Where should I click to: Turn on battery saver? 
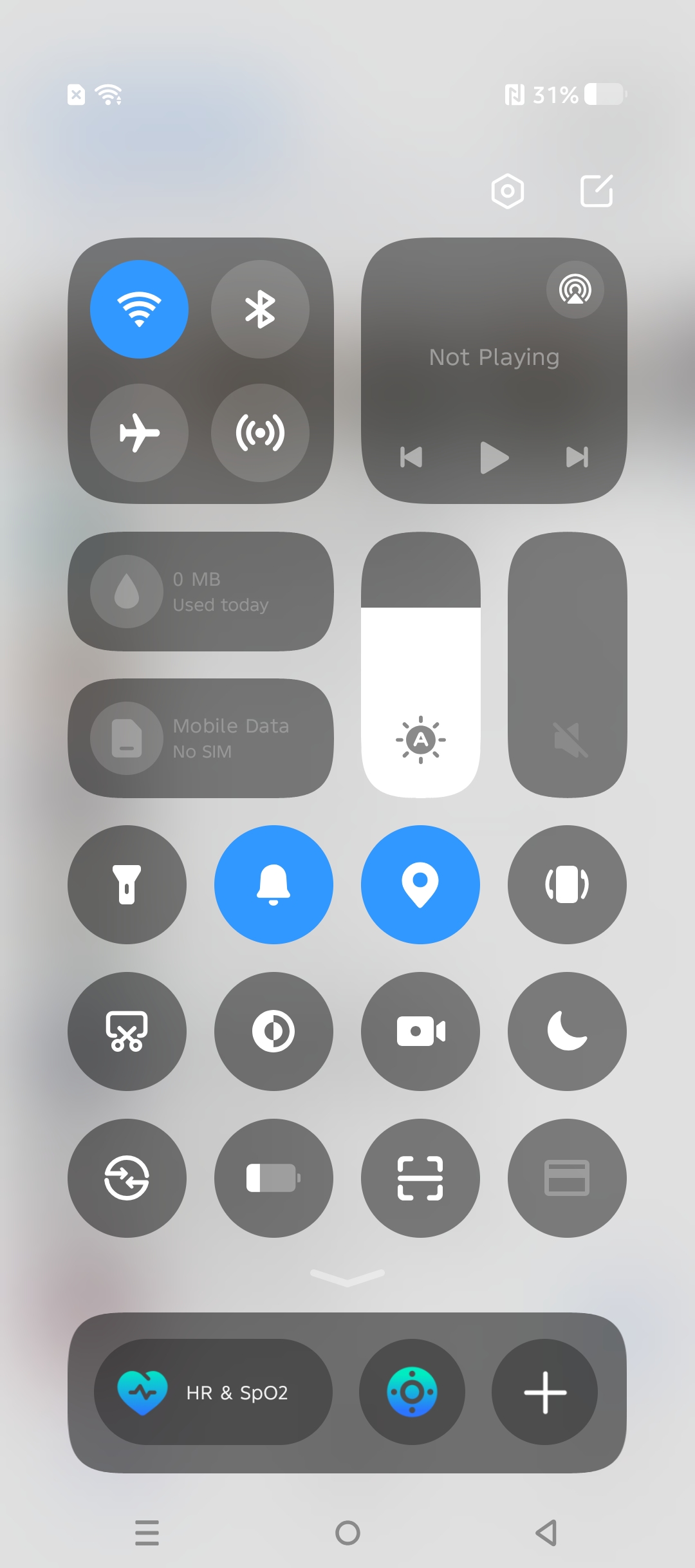pyautogui.click(x=273, y=1178)
